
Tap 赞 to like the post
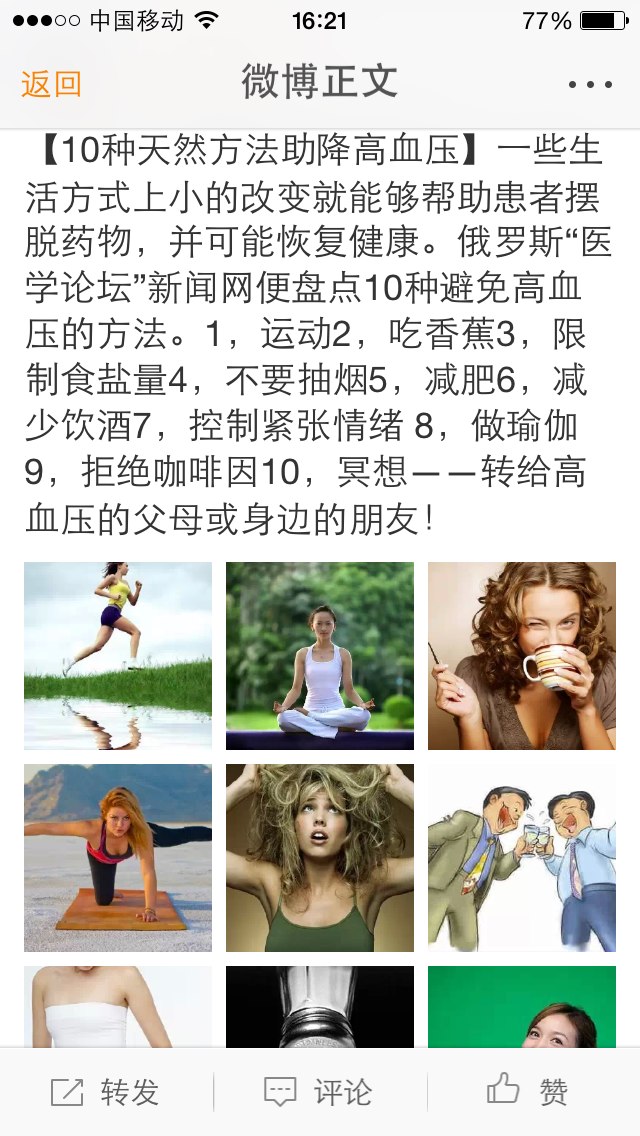click(527, 1090)
